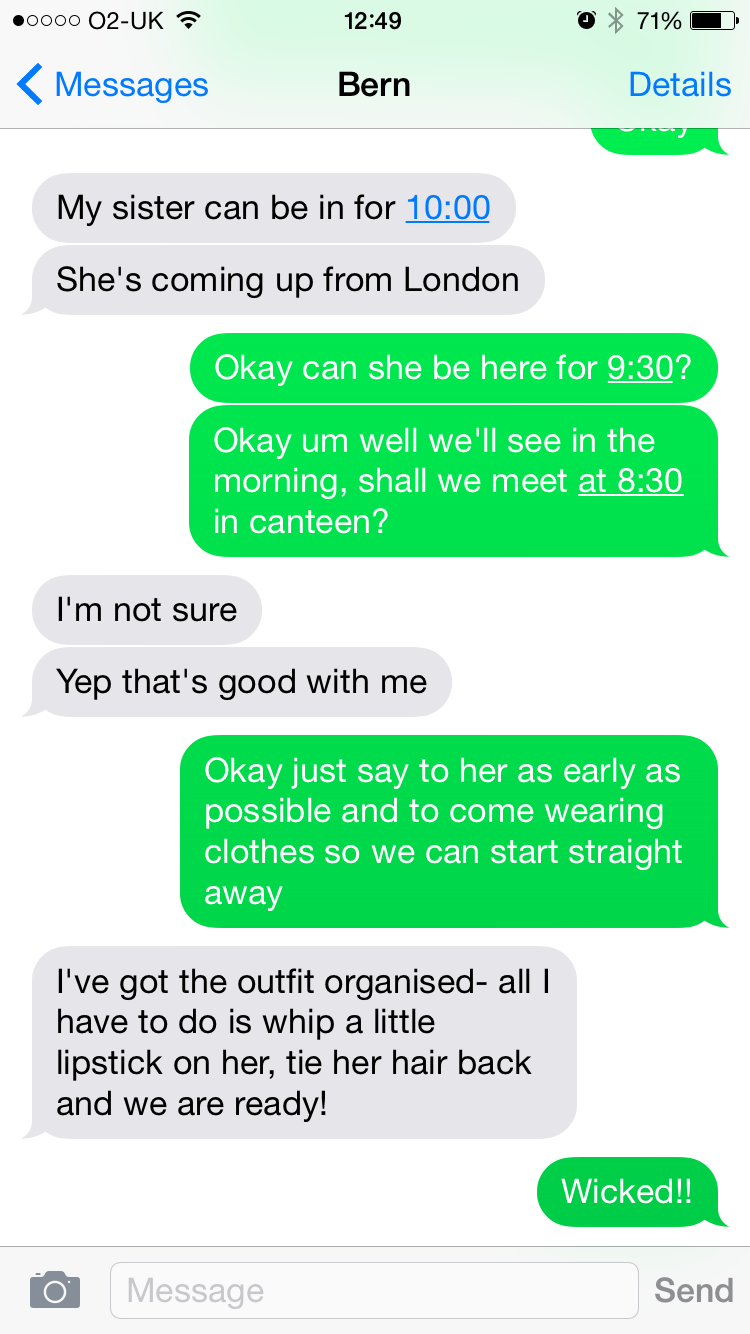750x1334 pixels.
Task: Tap the 10:00 time link
Action: pos(447,208)
